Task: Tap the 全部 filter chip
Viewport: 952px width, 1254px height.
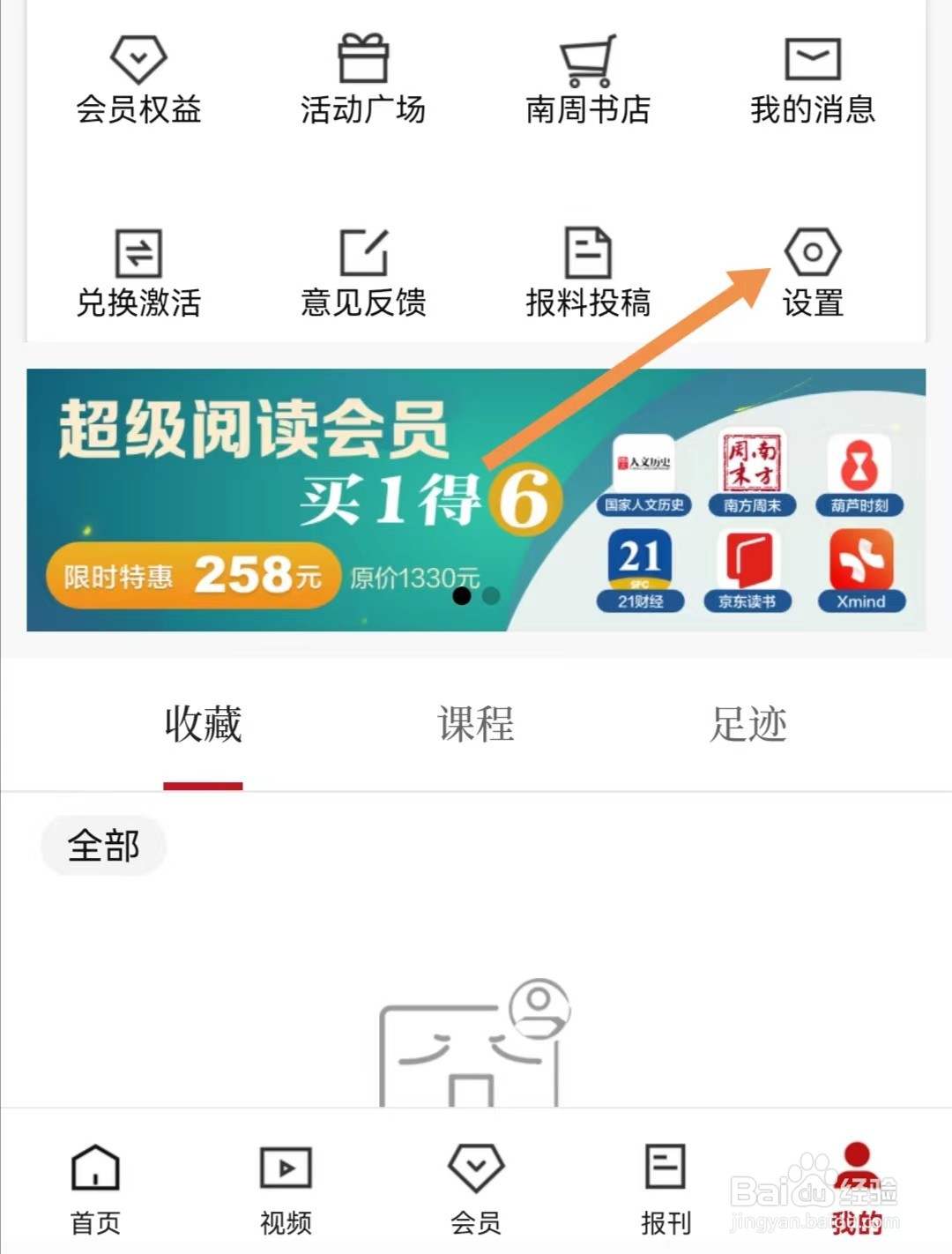Action: tap(103, 845)
